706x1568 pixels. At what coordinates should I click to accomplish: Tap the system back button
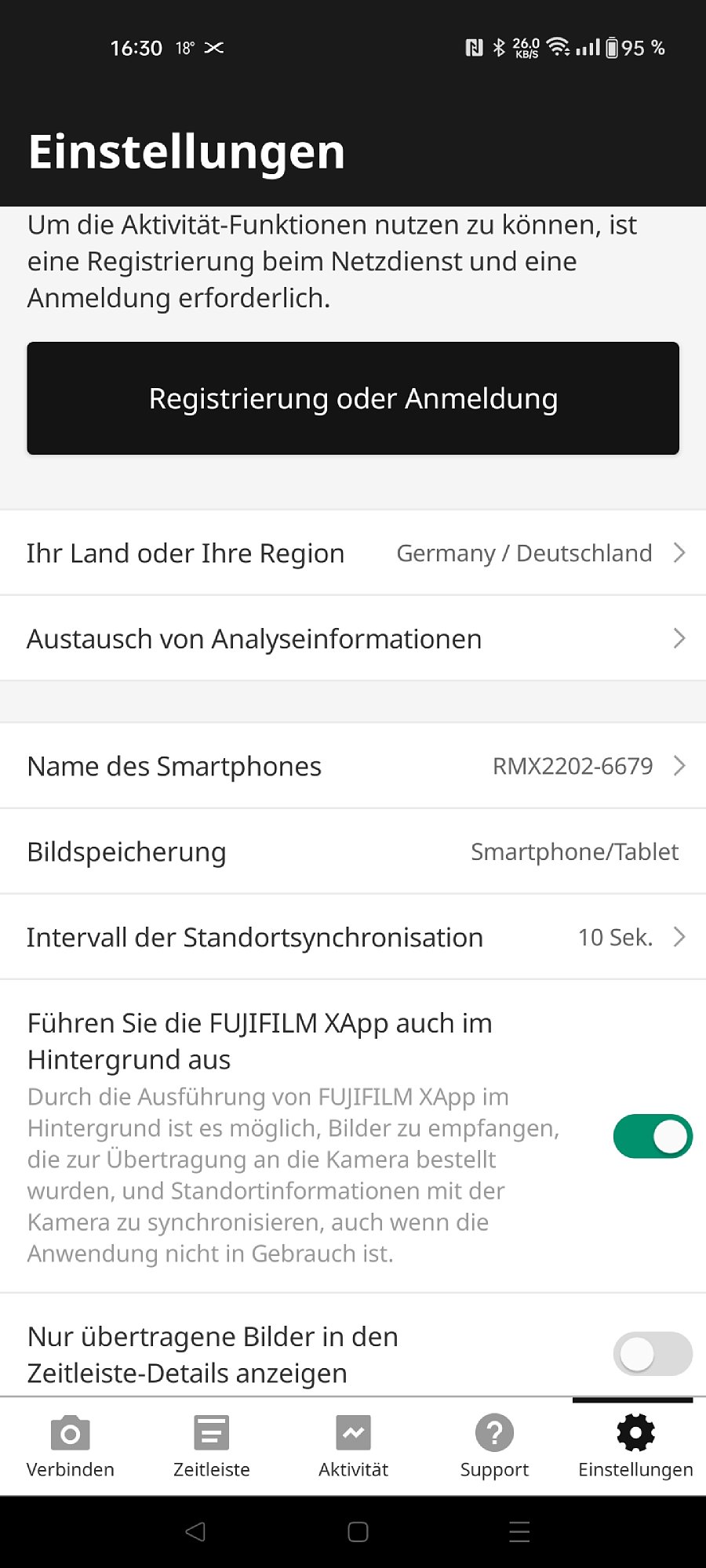195,1531
